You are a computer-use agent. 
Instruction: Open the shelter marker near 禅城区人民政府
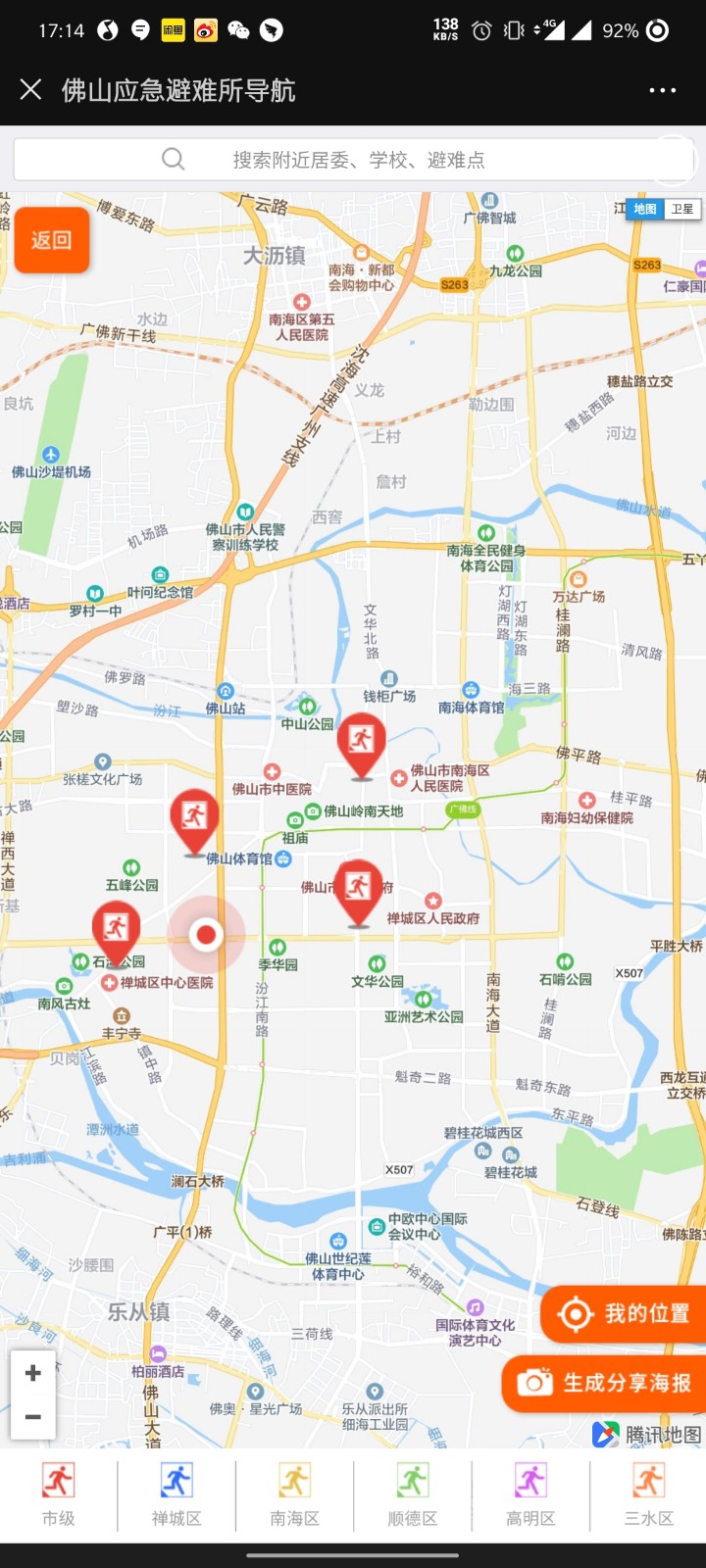pyautogui.click(x=358, y=889)
